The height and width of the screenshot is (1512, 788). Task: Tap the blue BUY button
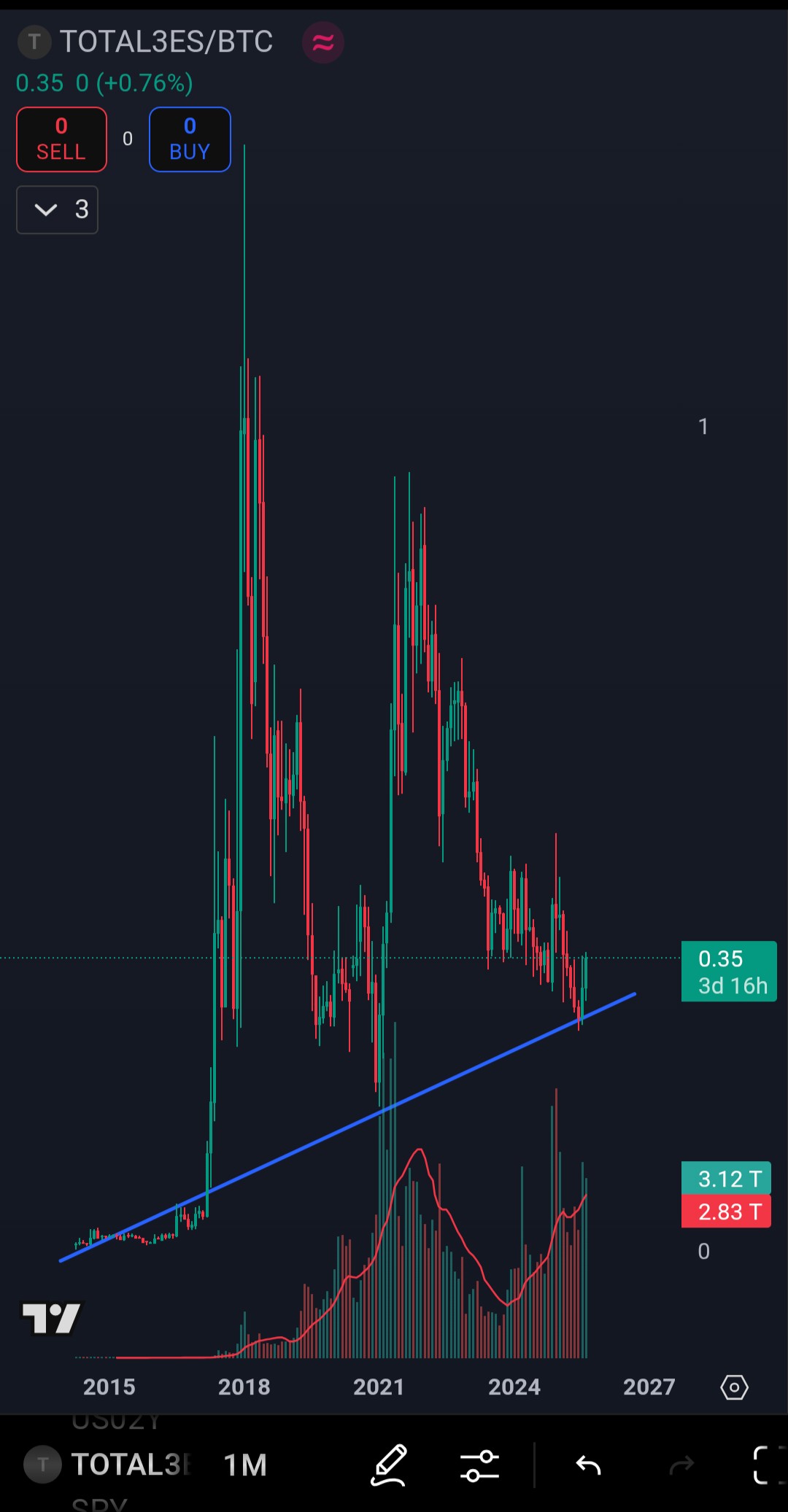[x=190, y=139]
